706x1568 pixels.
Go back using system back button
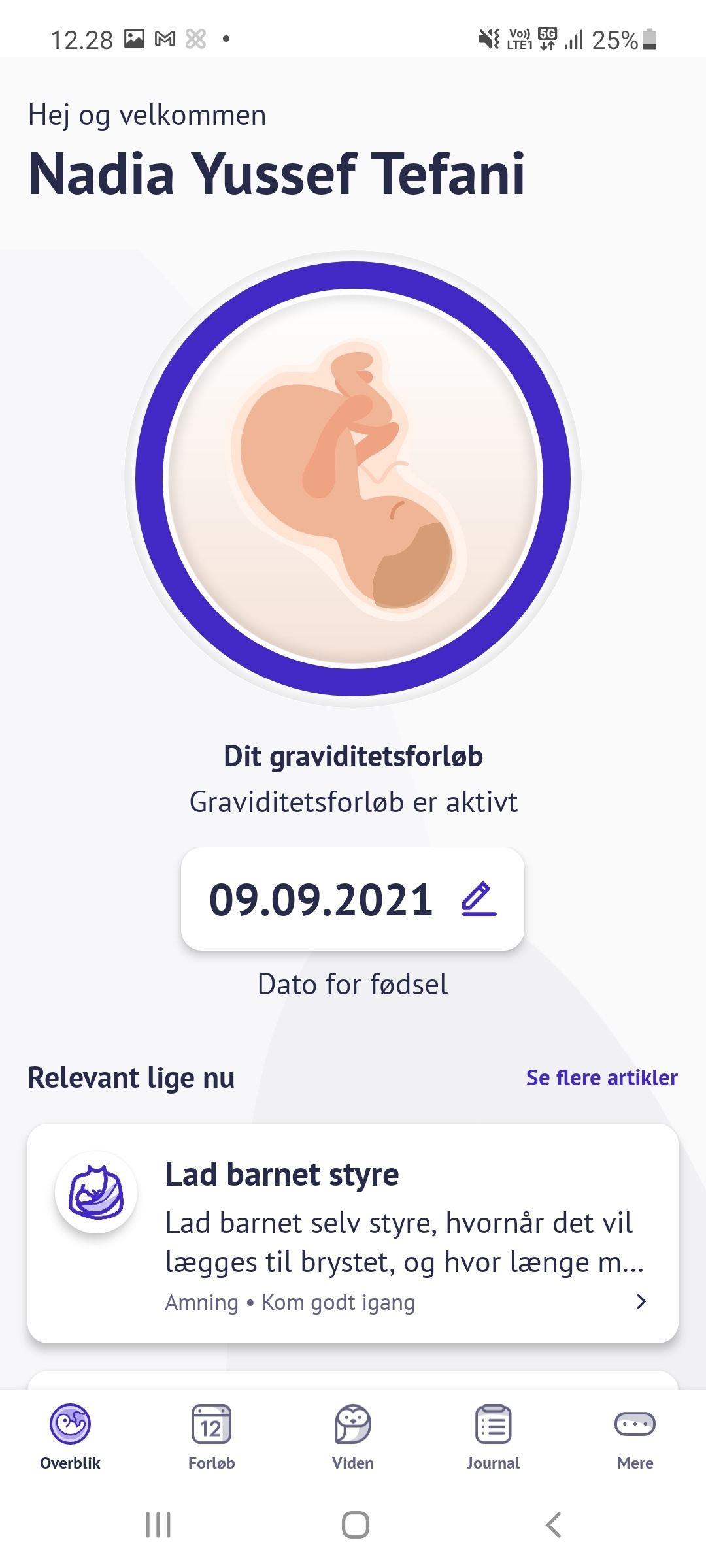click(x=553, y=1525)
